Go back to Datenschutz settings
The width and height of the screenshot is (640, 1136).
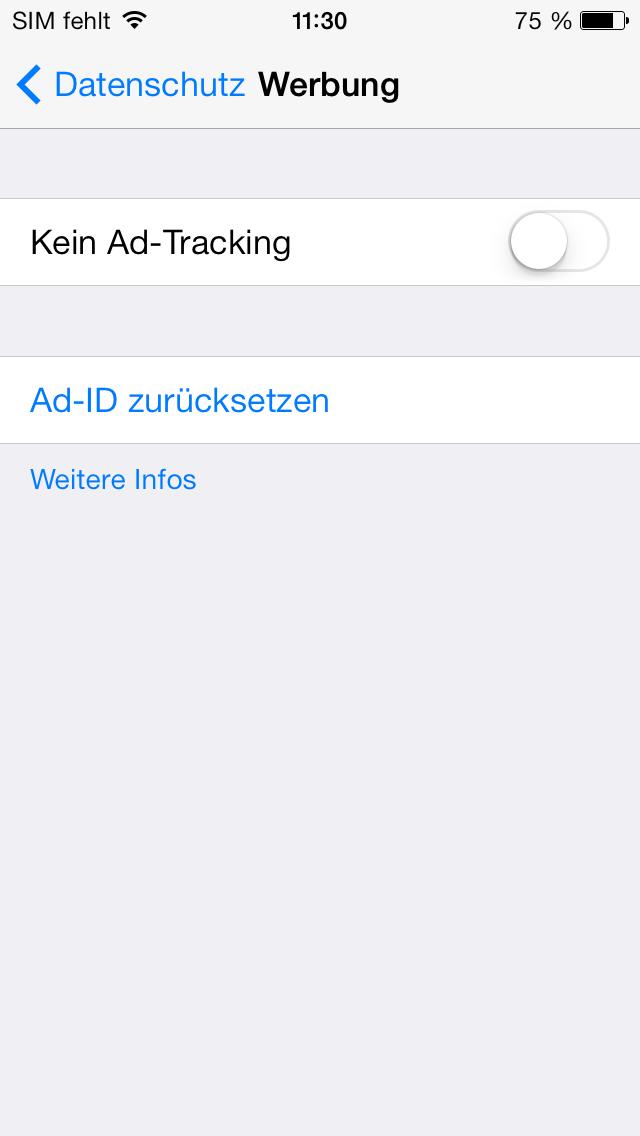click(x=130, y=85)
